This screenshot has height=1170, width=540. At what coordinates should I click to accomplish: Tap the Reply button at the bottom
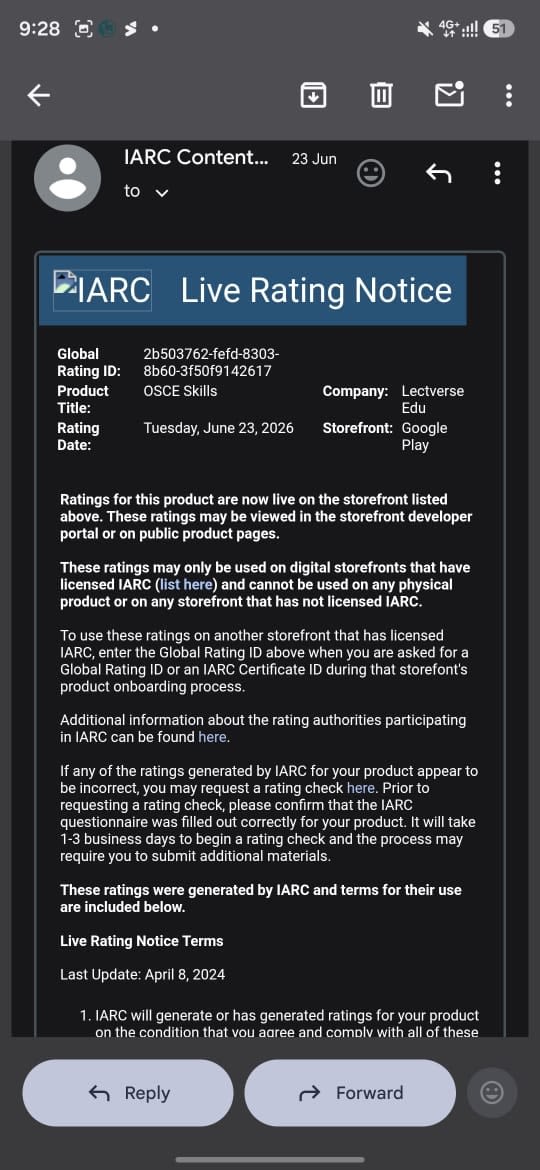[128, 1093]
